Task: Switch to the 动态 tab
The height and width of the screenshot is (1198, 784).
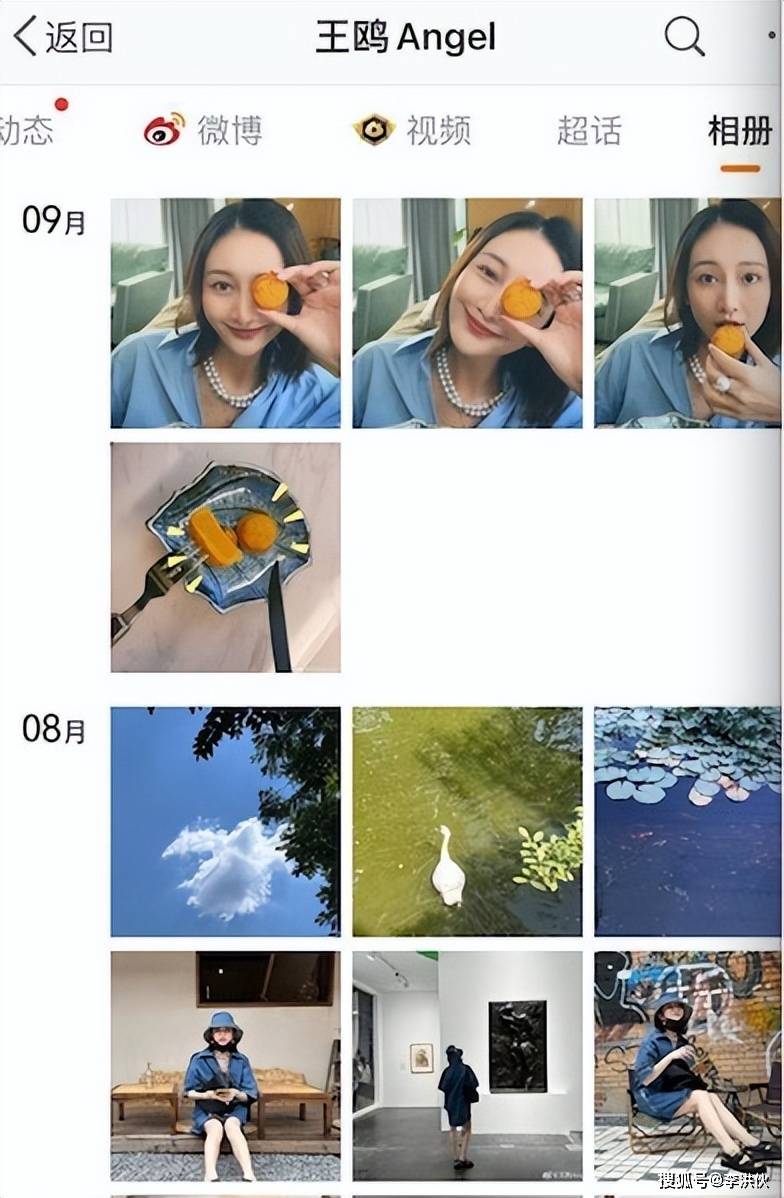Action: 26,130
